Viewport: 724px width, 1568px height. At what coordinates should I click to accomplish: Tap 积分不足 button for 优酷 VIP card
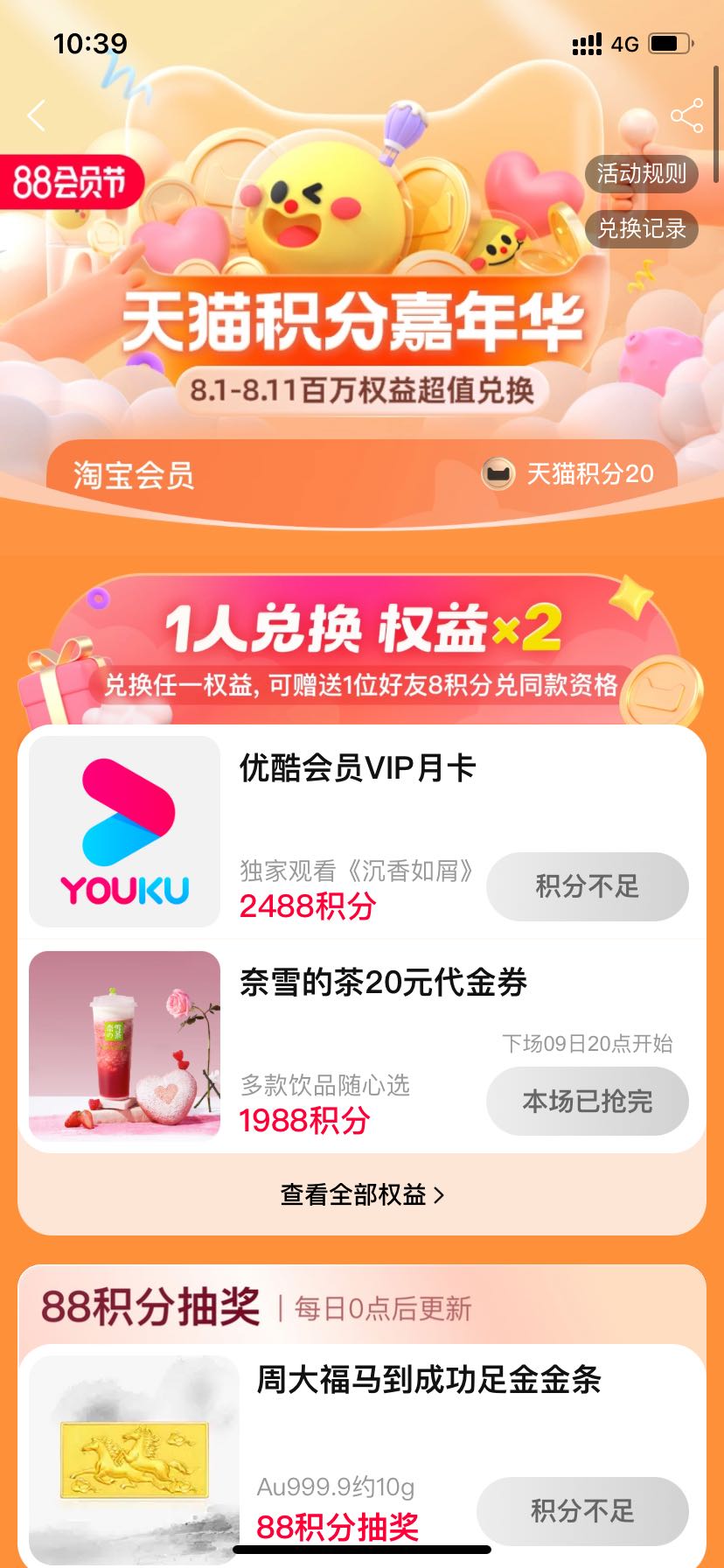pos(588,886)
